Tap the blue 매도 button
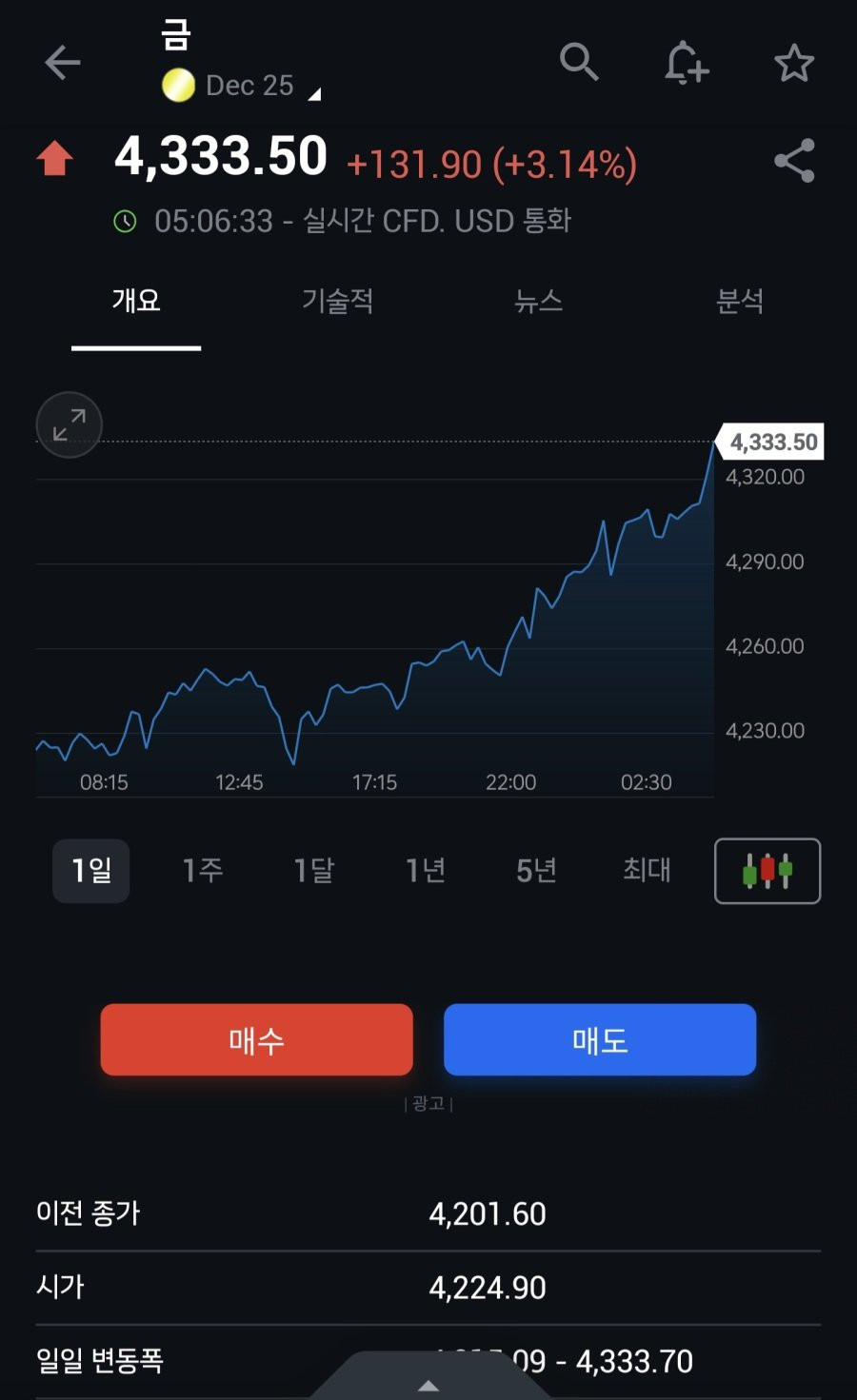This screenshot has height=1400, width=857. 600,1040
